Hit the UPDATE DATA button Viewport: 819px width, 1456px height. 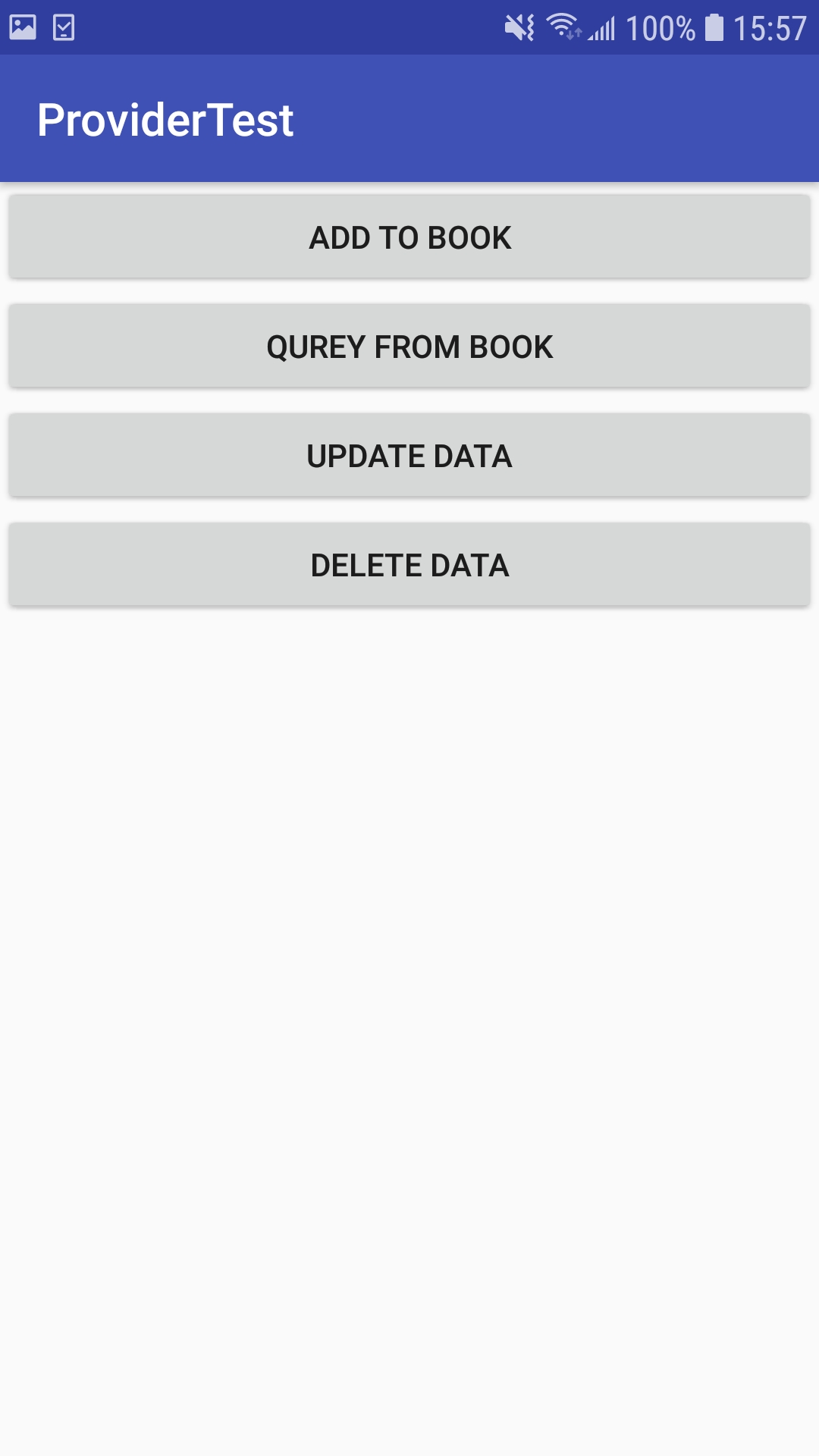(409, 455)
